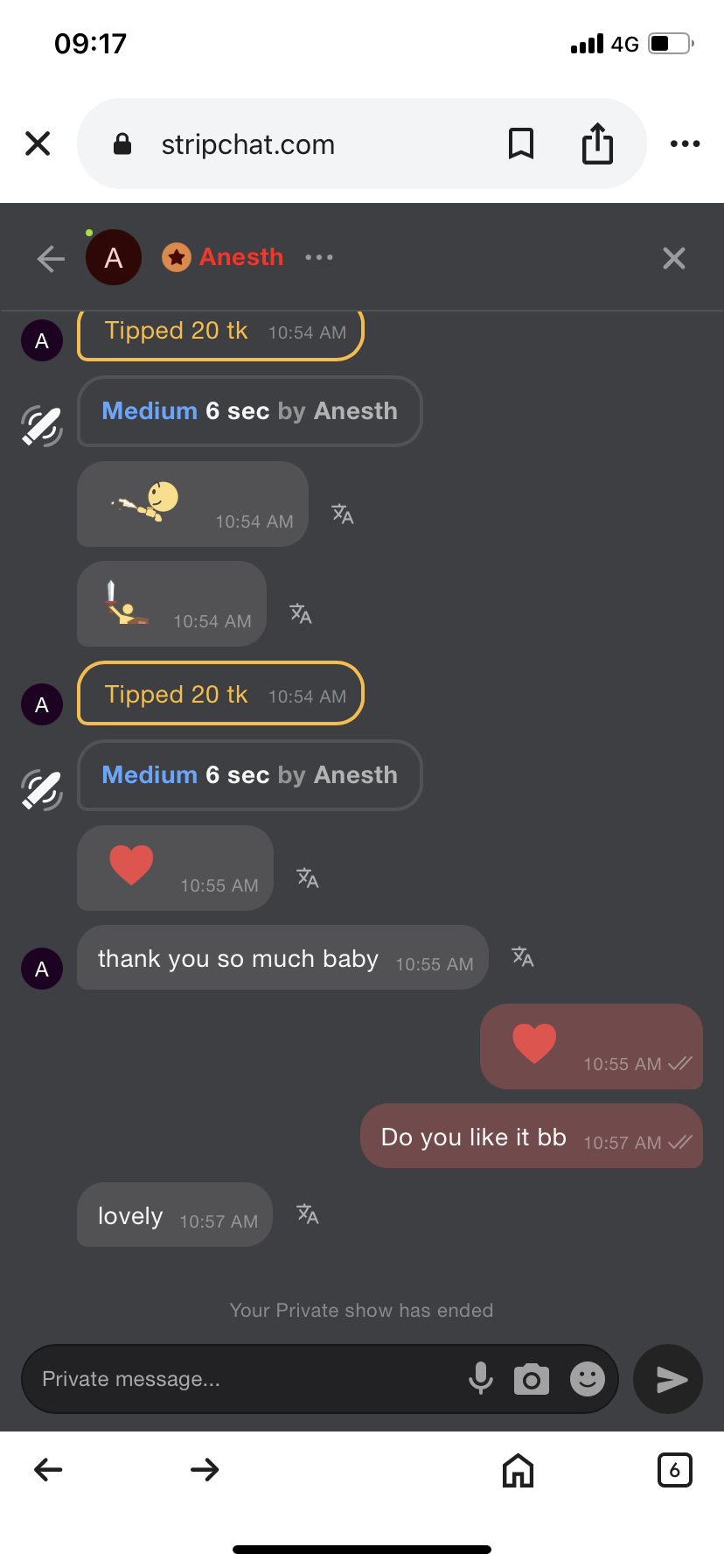Open the emoji picker
The image size is (724, 1568).
point(588,1379)
